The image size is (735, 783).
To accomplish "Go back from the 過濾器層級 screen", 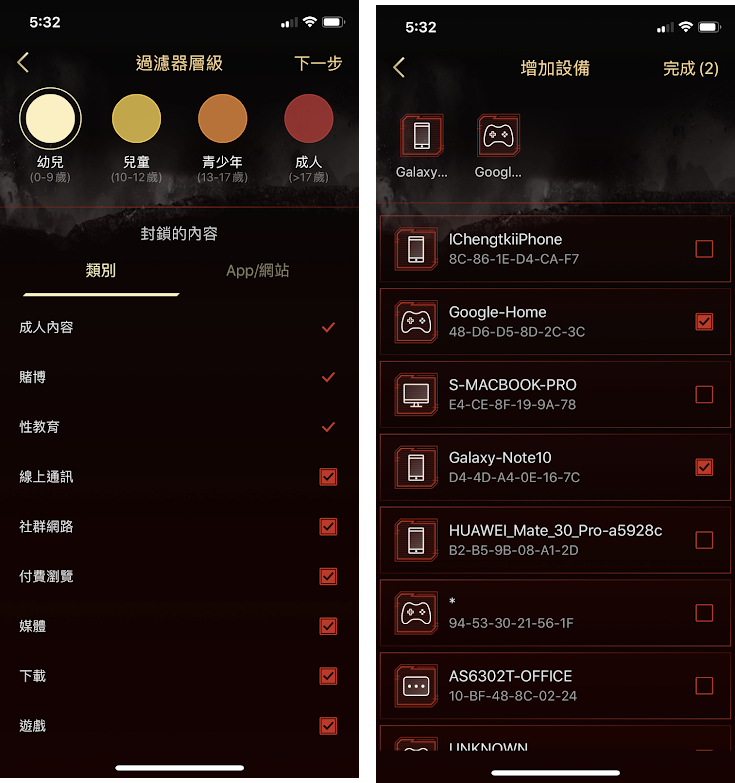I will pyautogui.click(x=24, y=63).
